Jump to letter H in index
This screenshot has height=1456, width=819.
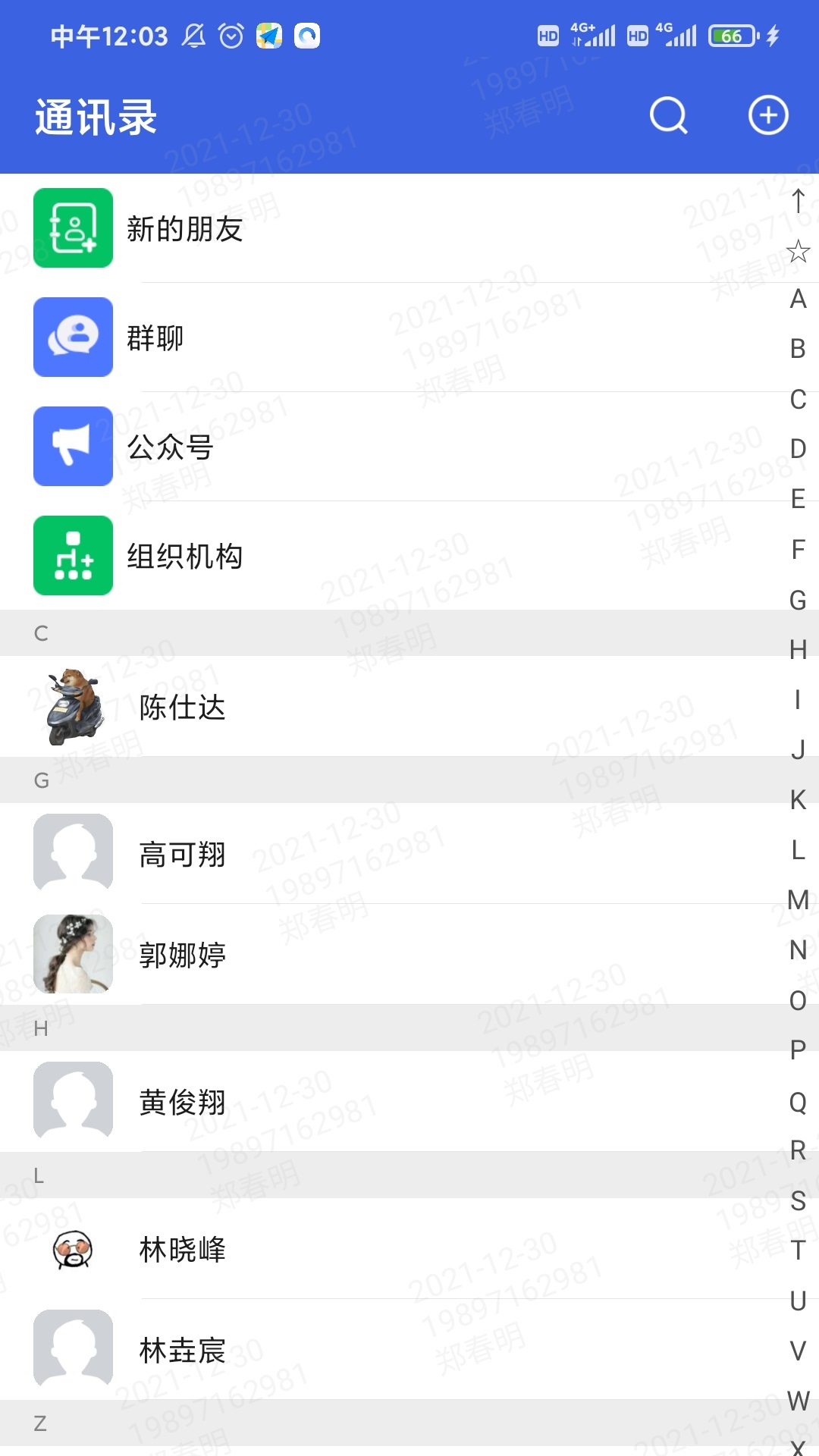click(798, 650)
